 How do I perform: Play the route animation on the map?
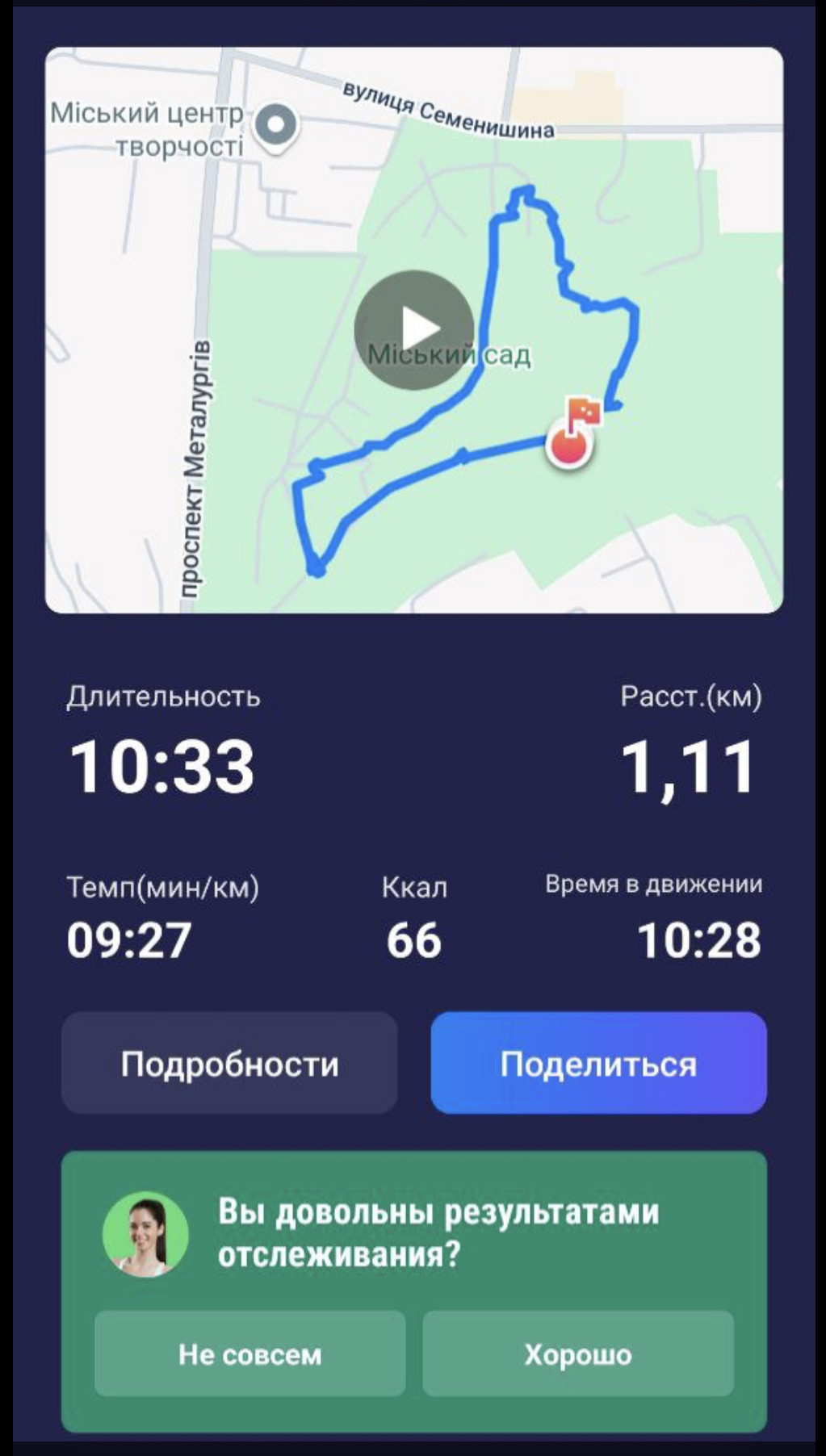414,329
